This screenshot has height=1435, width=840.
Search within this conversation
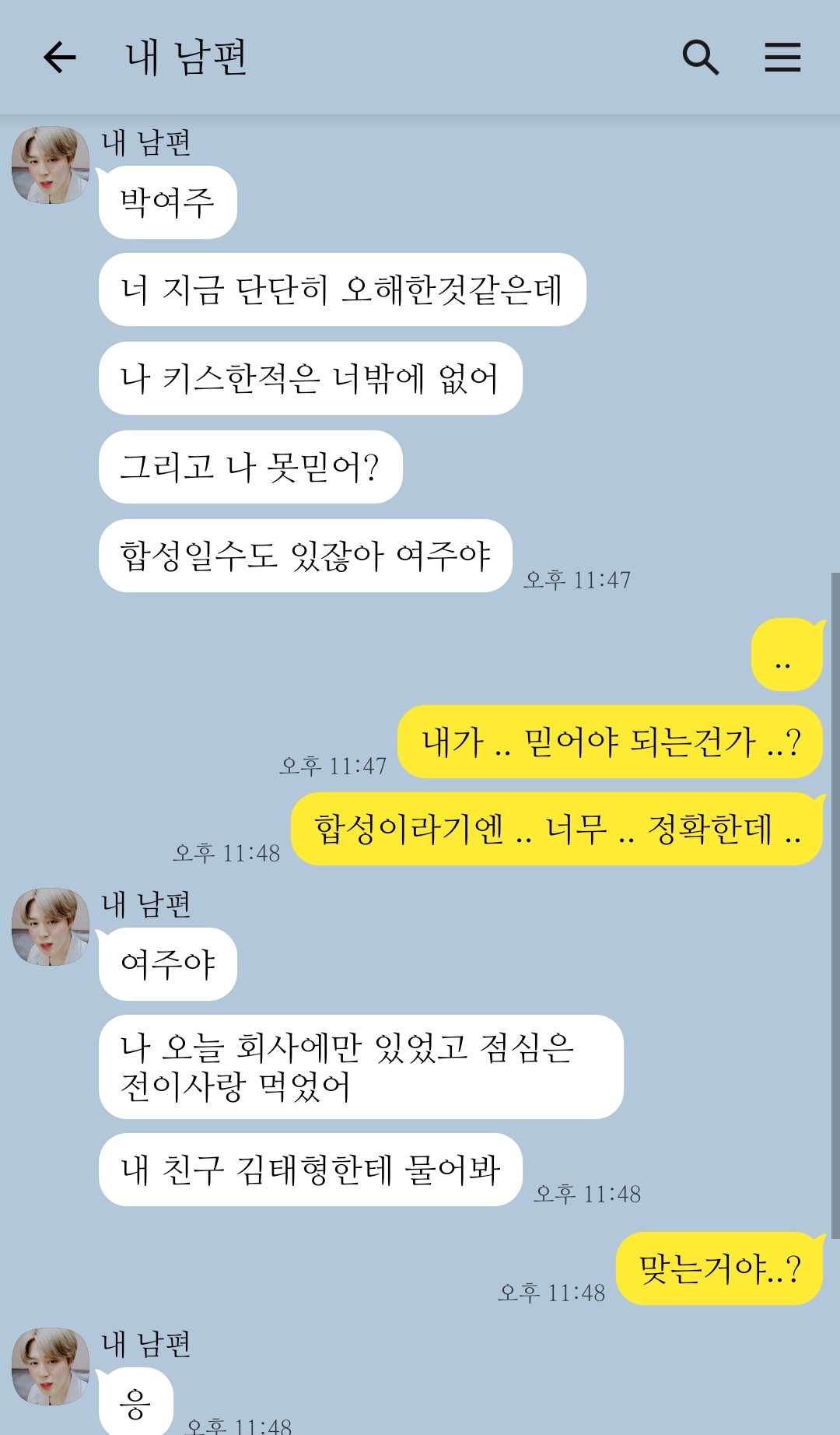(x=700, y=58)
